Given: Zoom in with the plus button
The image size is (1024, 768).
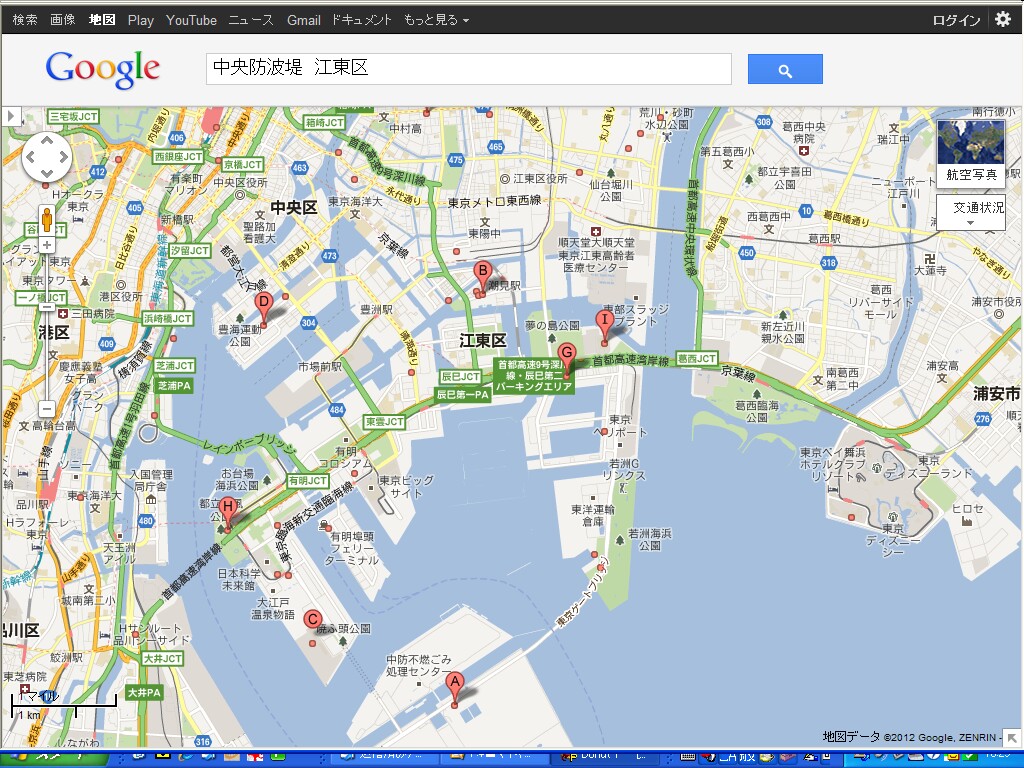Looking at the screenshot, I should (47, 245).
